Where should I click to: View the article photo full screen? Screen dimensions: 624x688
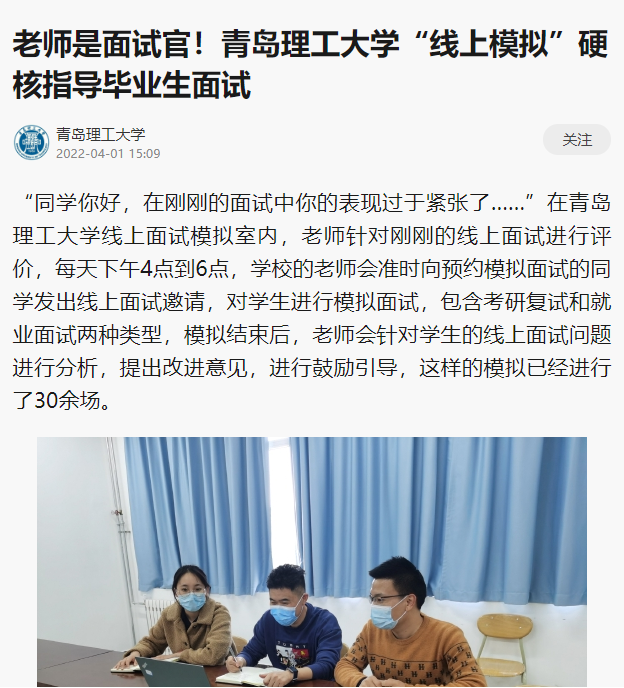pyautogui.click(x=312, y=560)
